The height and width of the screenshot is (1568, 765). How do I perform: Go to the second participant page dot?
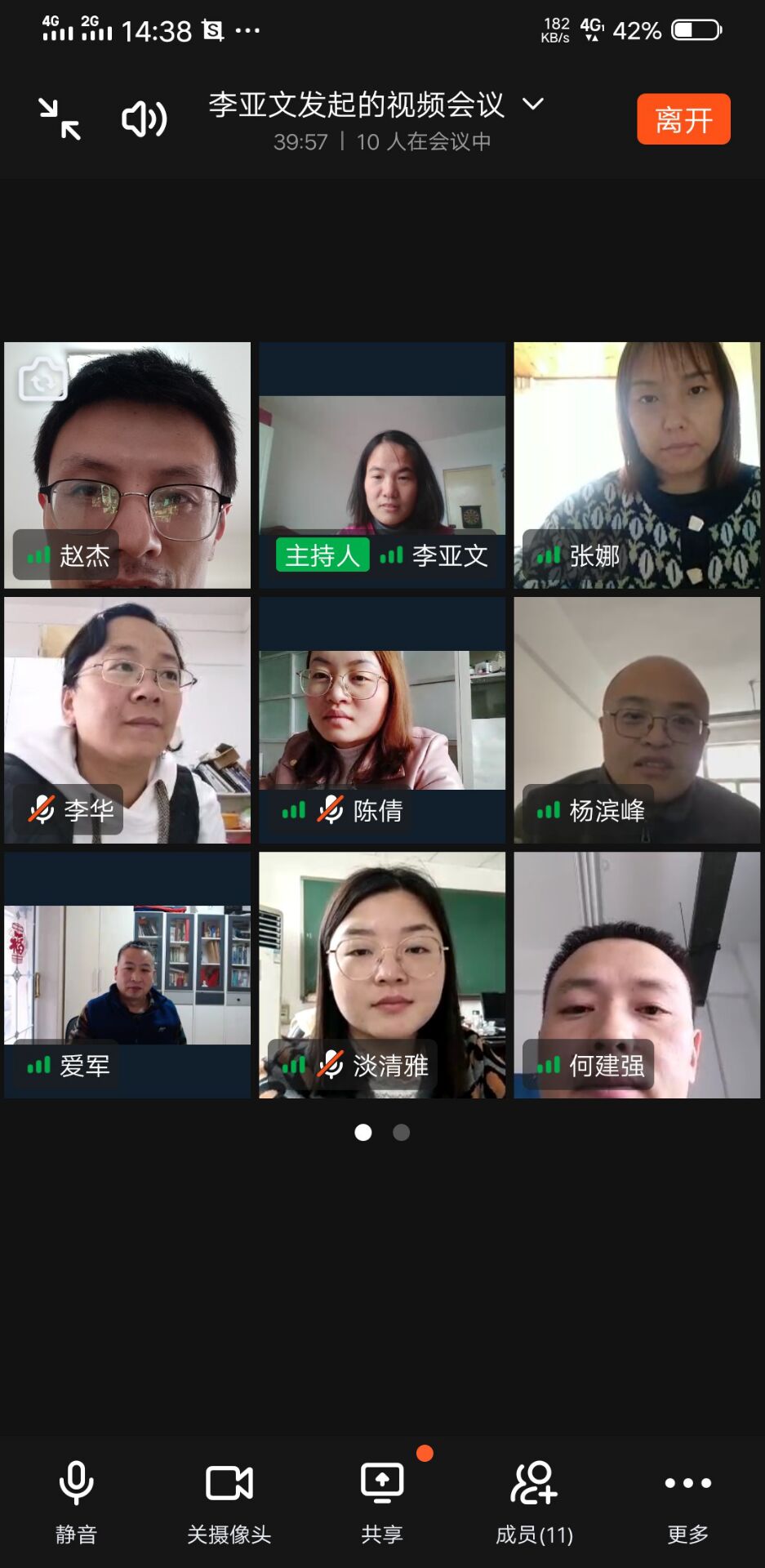(401, 1132)
